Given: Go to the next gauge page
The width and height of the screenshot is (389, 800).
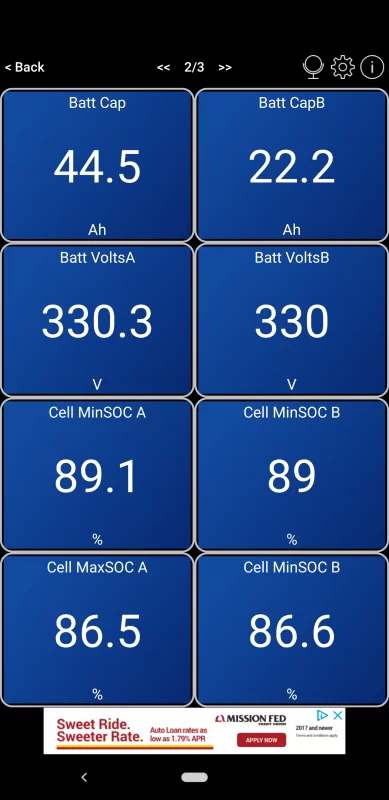Looking at the screenshot, I should (225, 67).
